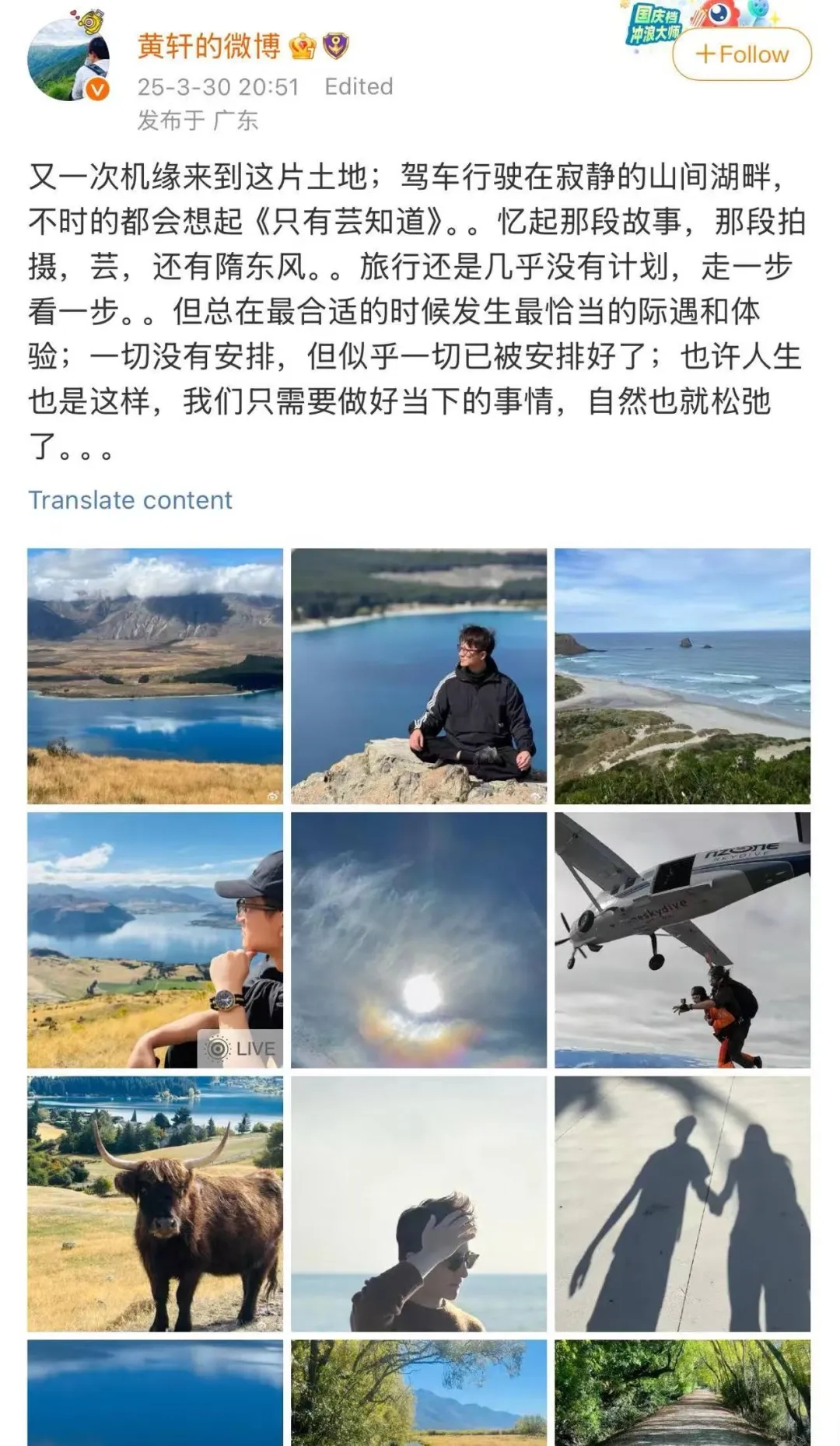Open photo of man shielding eyes

[418, 1203]
